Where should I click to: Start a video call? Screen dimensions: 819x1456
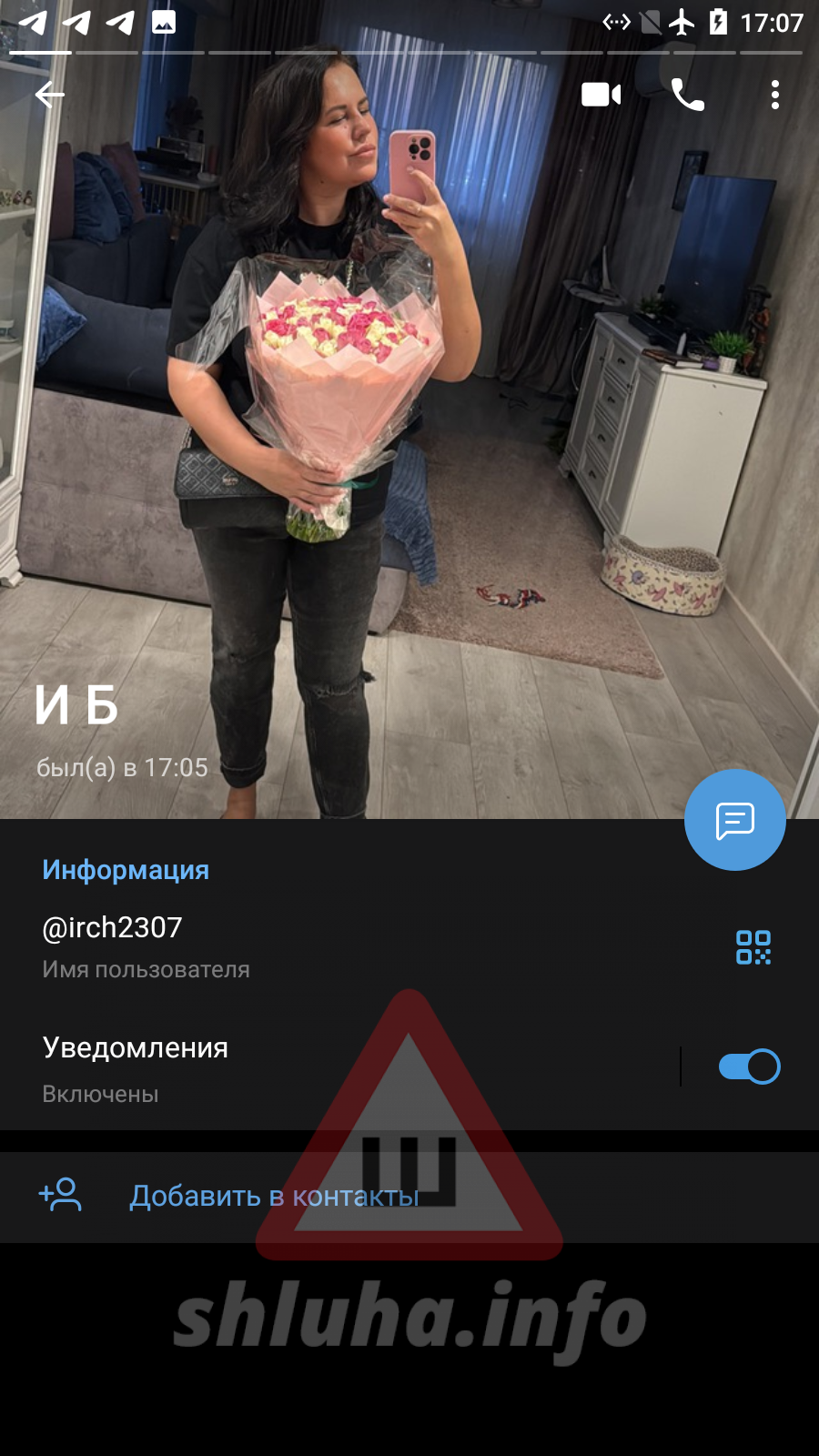click(601, 95)
